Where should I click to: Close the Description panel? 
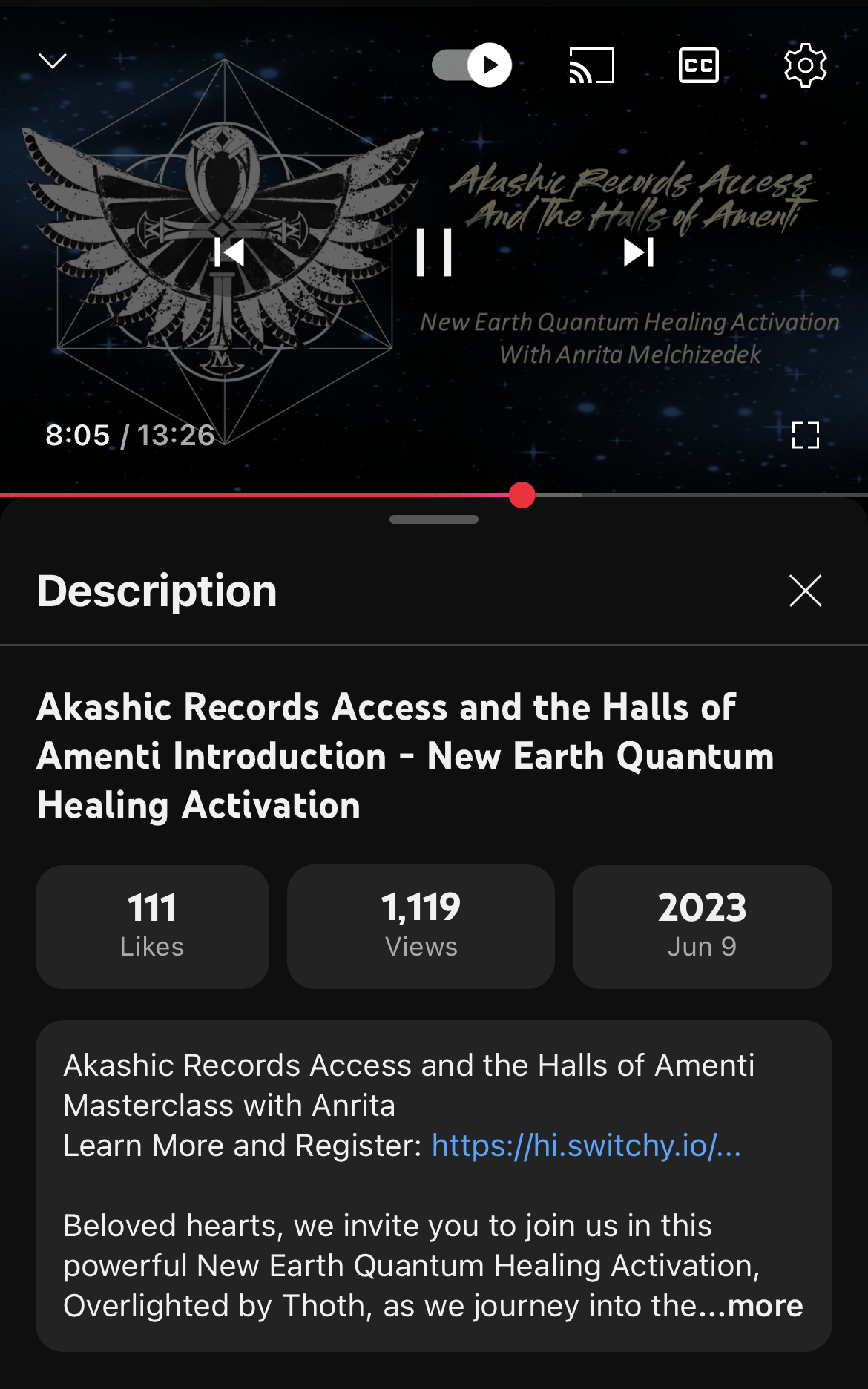805,591
